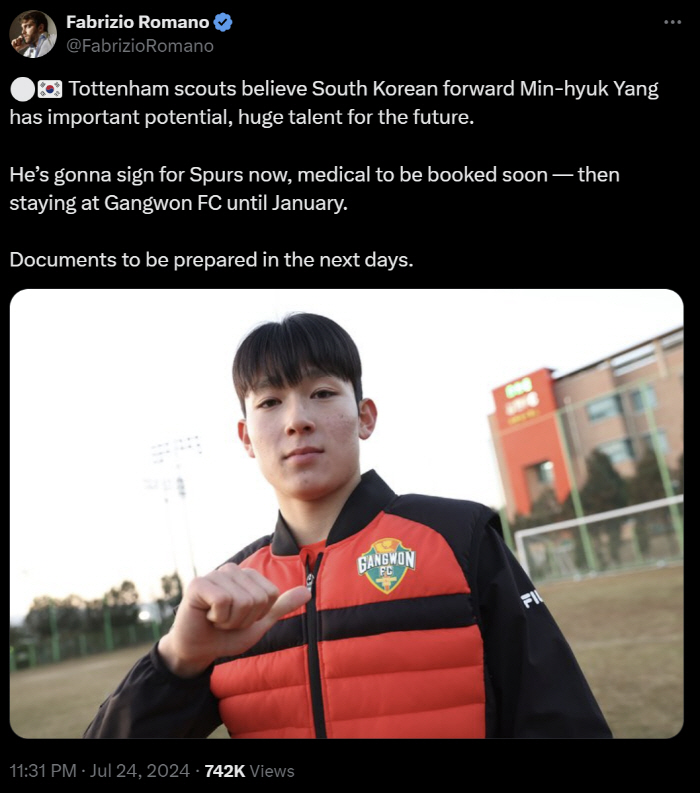This screenshot has width=700, height=793.
Task: Open Fabrizio Romano's profile picture
Action: coord(33,34)
